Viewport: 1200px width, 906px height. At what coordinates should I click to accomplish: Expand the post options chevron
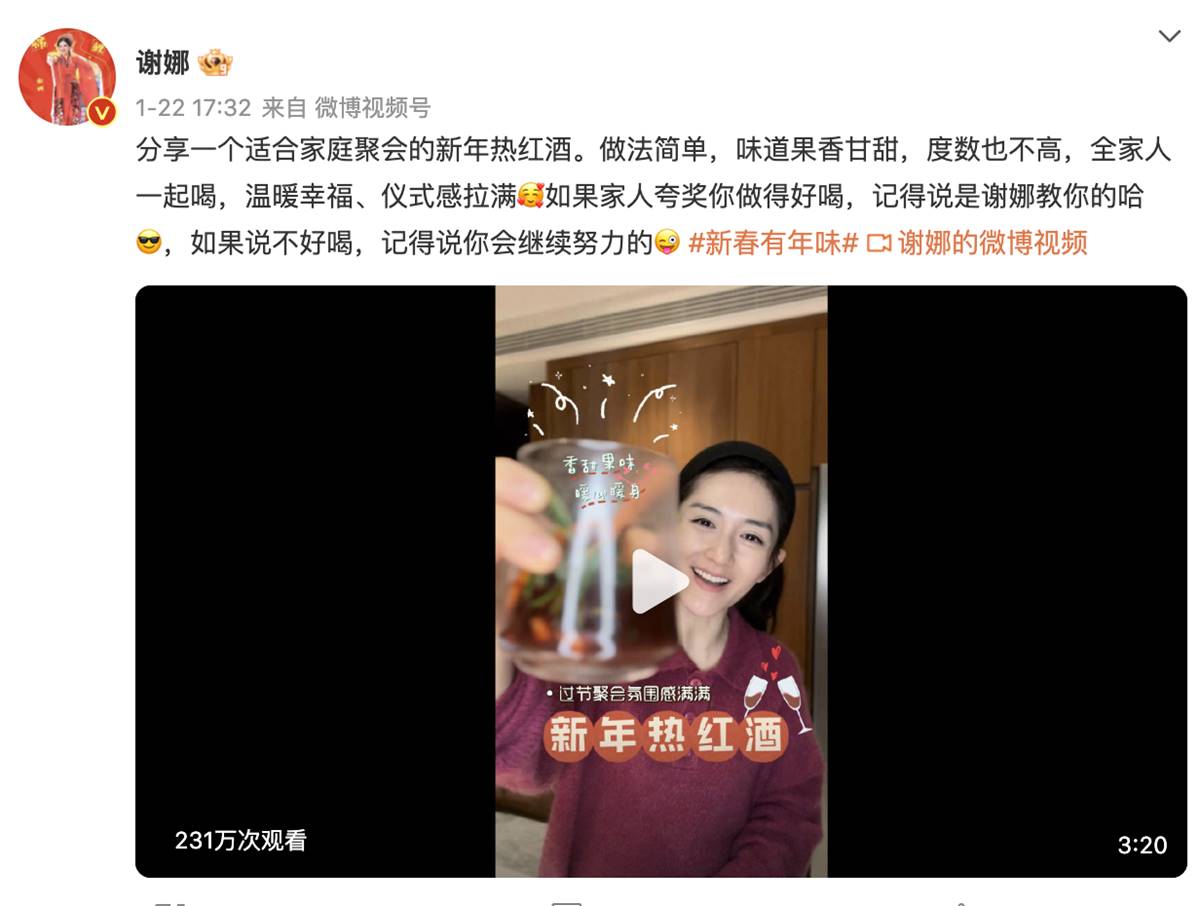tap(1168, 37)
